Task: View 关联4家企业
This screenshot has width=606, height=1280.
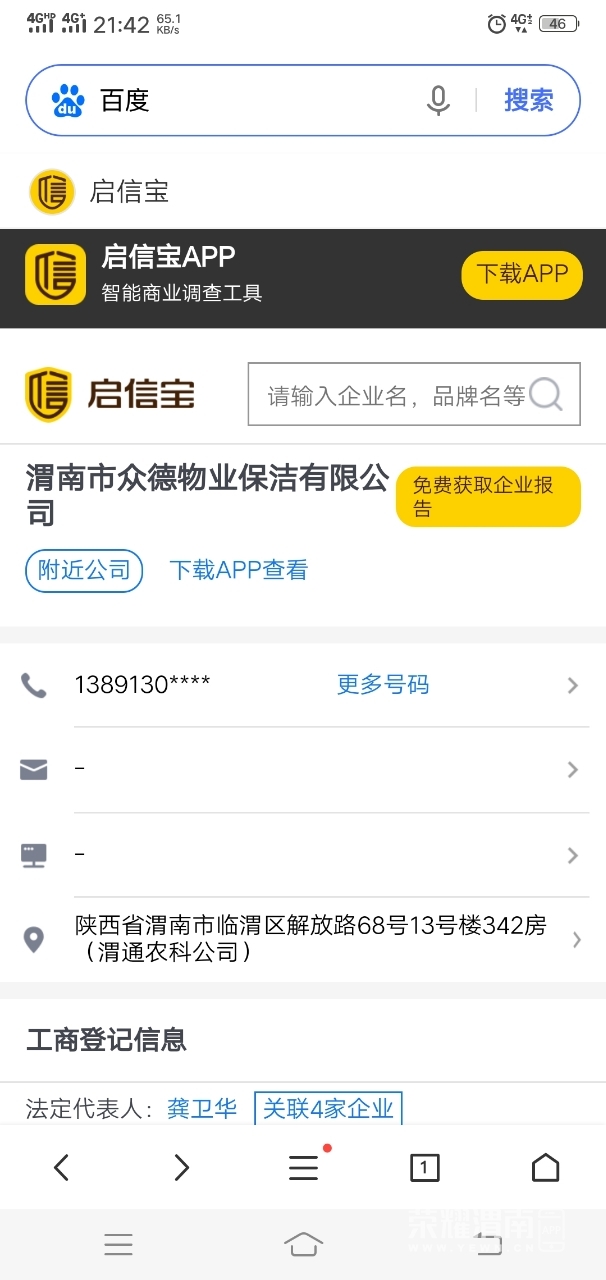Action: (328, 1108)
